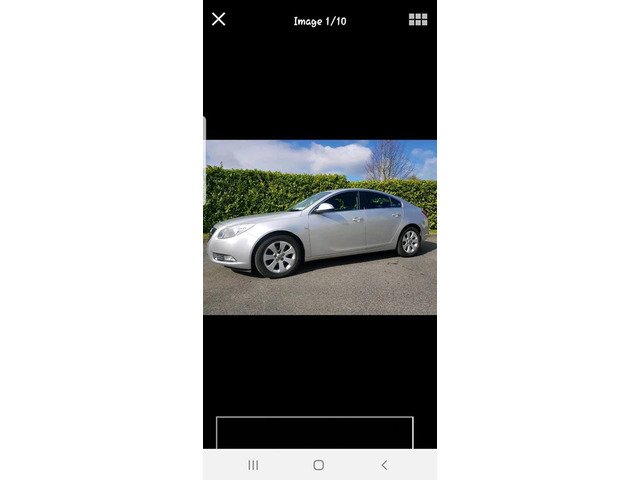640x480 pixels.
Task: Tap the silver car photo
Action: pos(320,227)
